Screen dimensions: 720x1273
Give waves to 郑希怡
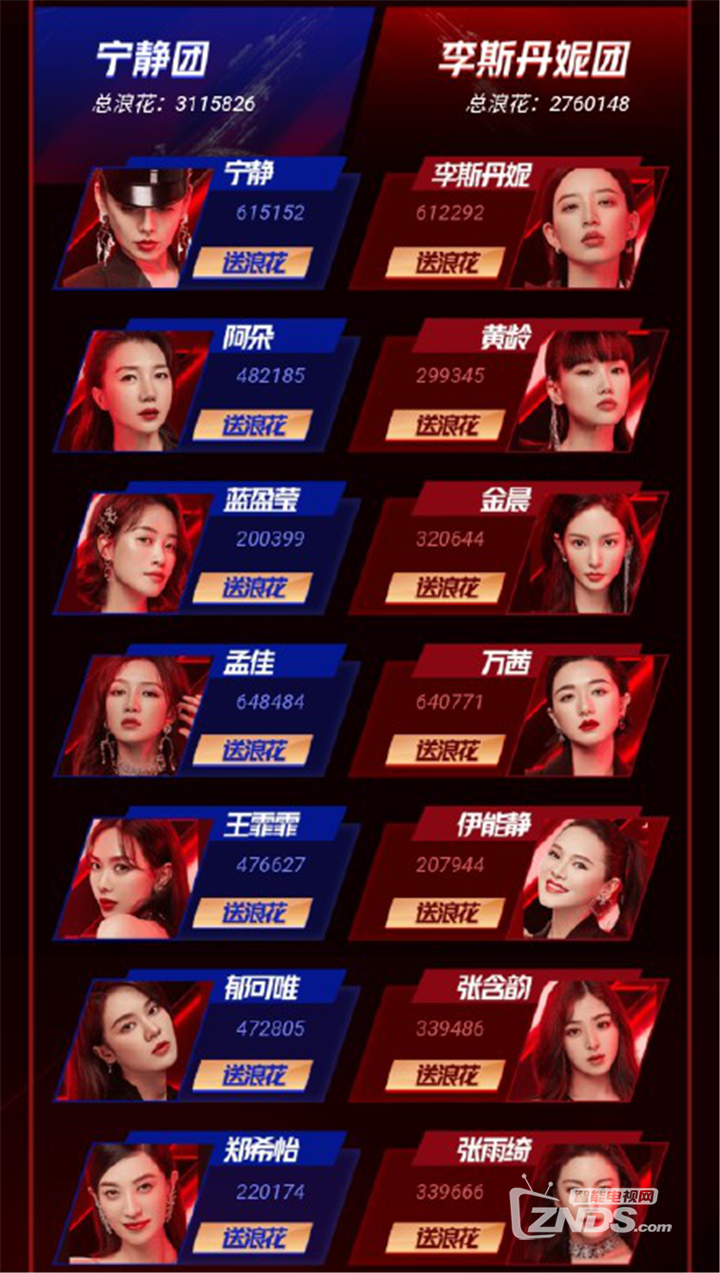coord(253,1238)
